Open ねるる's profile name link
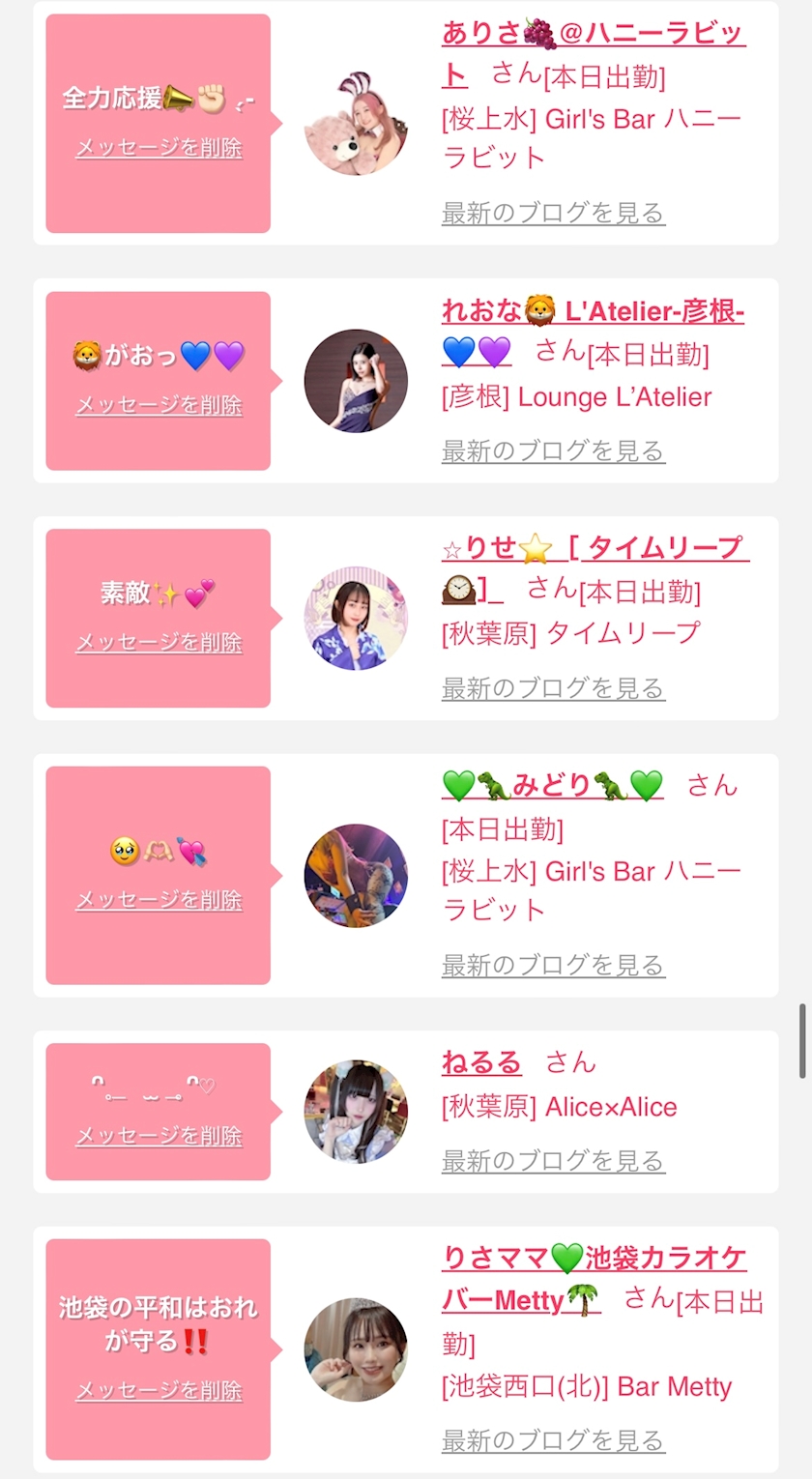 (x=481, y=1063)
